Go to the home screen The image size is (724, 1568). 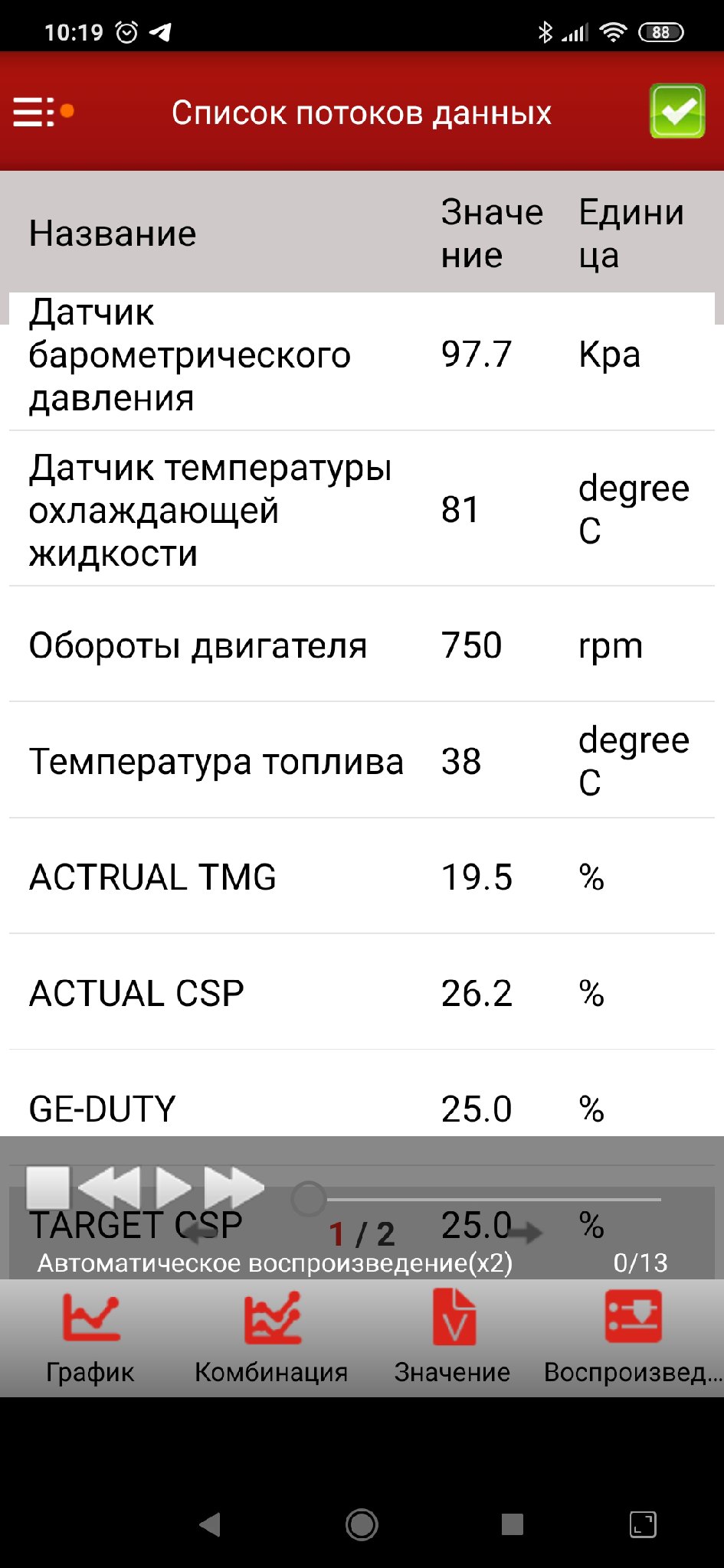coord(362,1524)
